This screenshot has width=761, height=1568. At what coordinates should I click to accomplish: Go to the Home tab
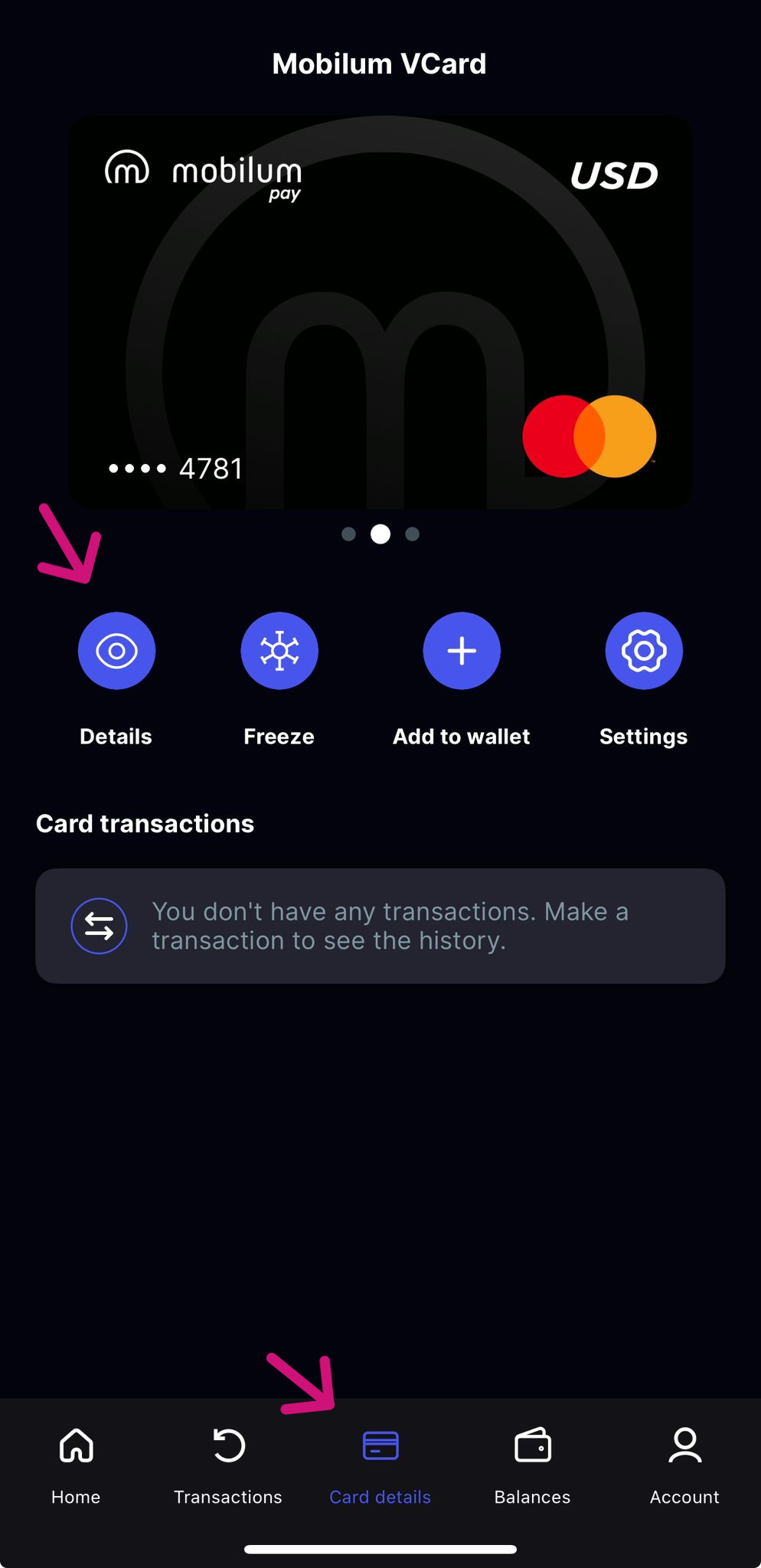pos(76,1466)
